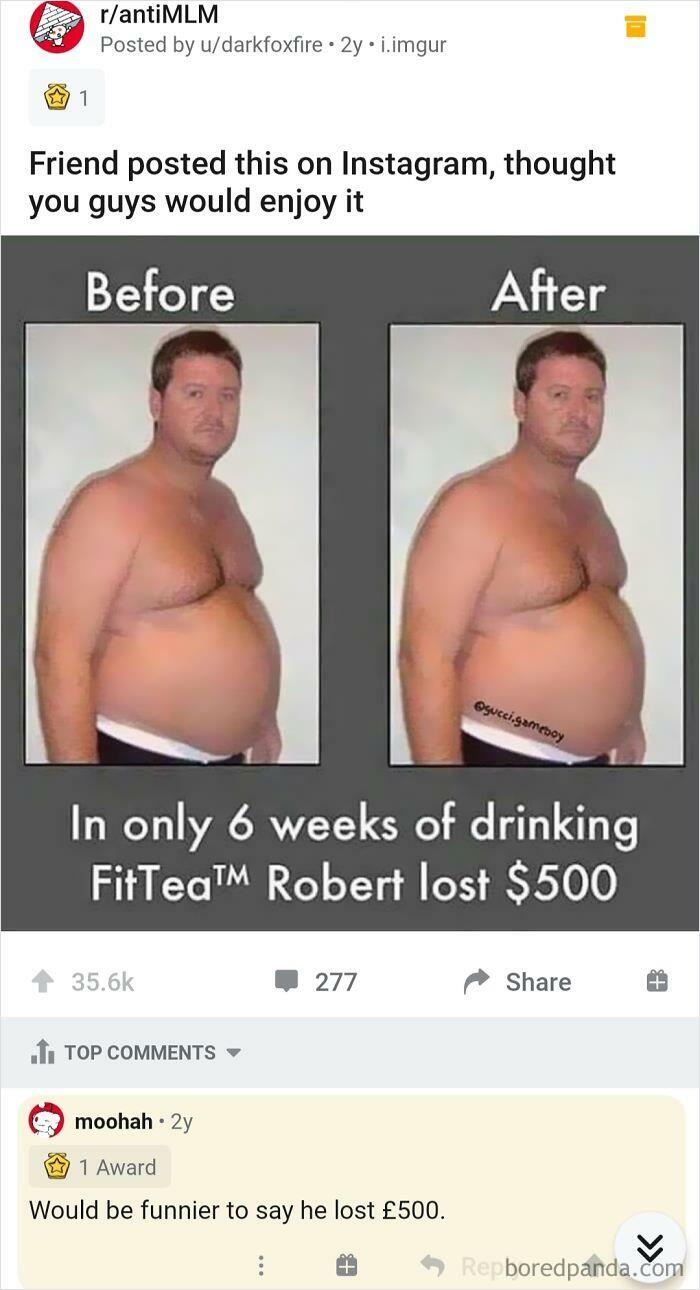
Task: Open moohah's profile
Action: tap(113, 1121)
